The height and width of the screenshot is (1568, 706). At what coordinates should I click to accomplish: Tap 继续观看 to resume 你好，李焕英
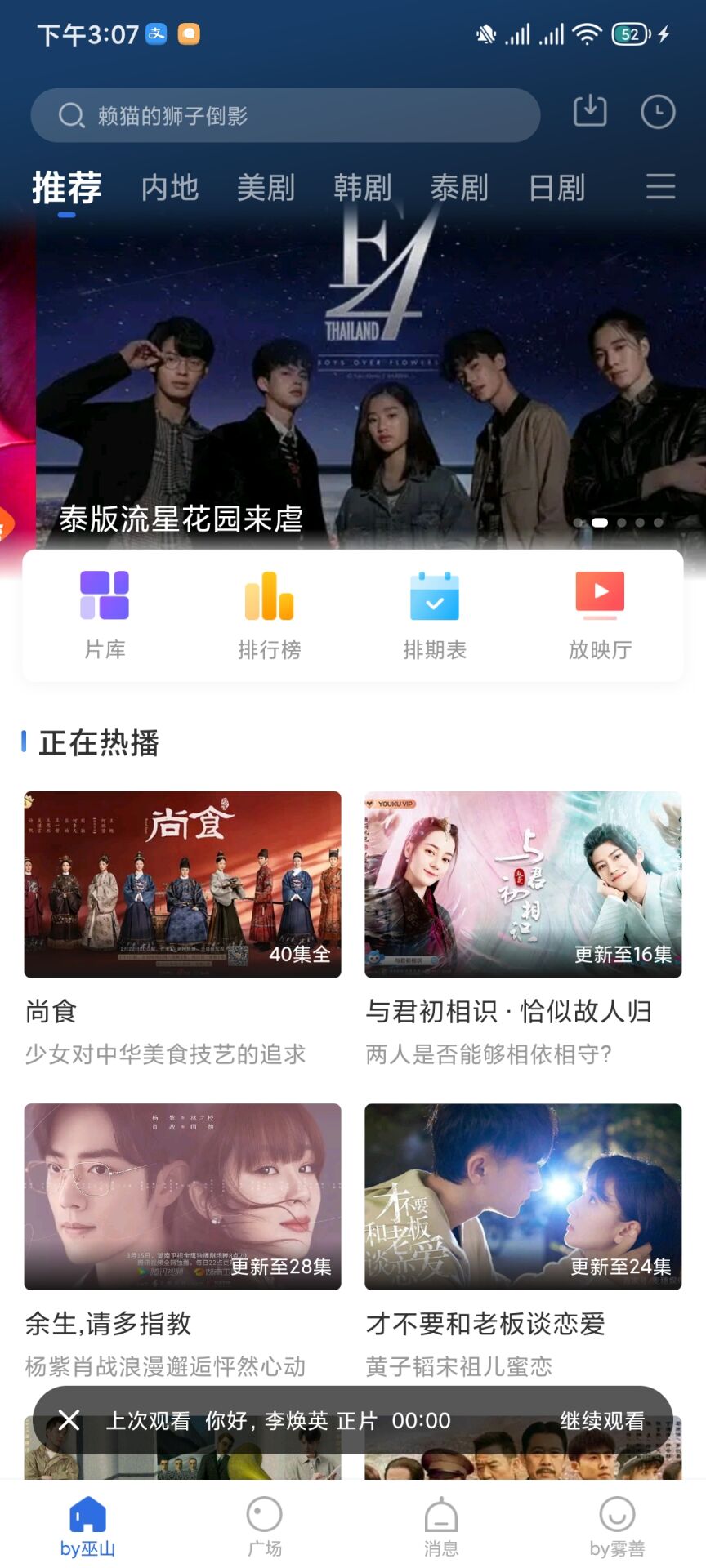pyautogui.click(x=602, y=1421)
